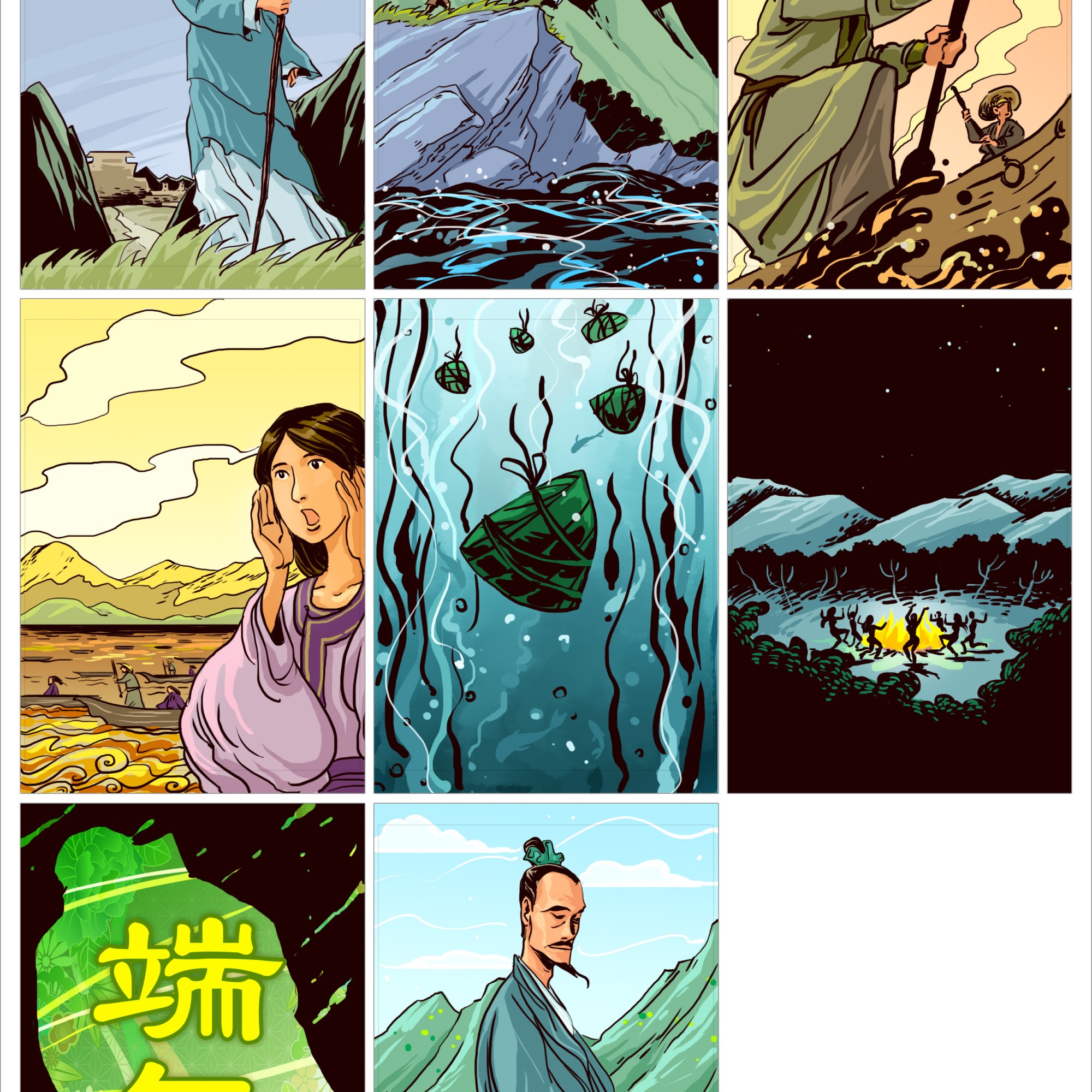Open the page with the shouting woman in purple
This screenshot has width=1092, height=1092.
pos(192,545)
